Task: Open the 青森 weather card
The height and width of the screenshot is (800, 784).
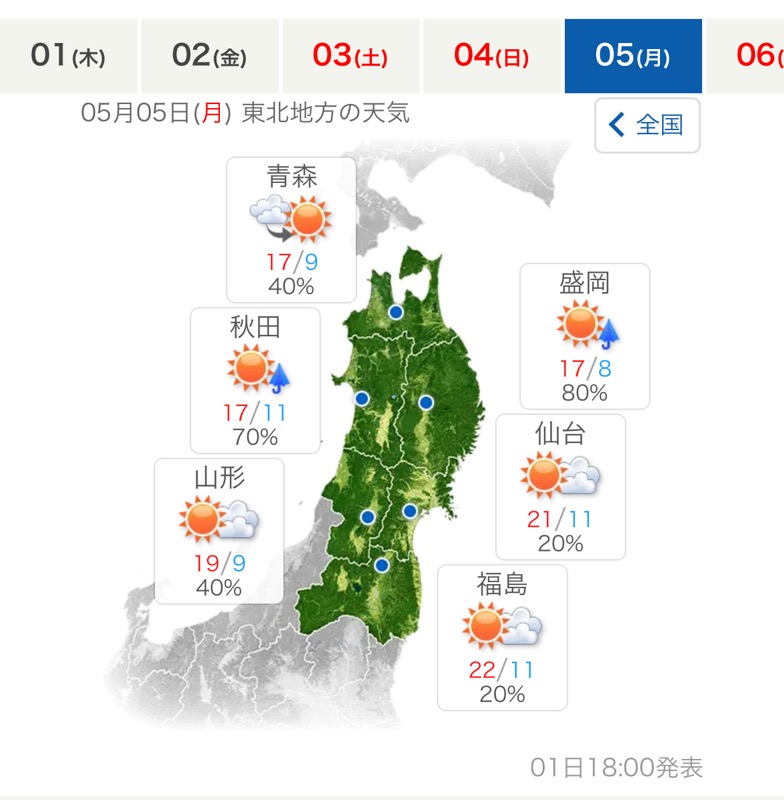Action: (x=291, y=229)
